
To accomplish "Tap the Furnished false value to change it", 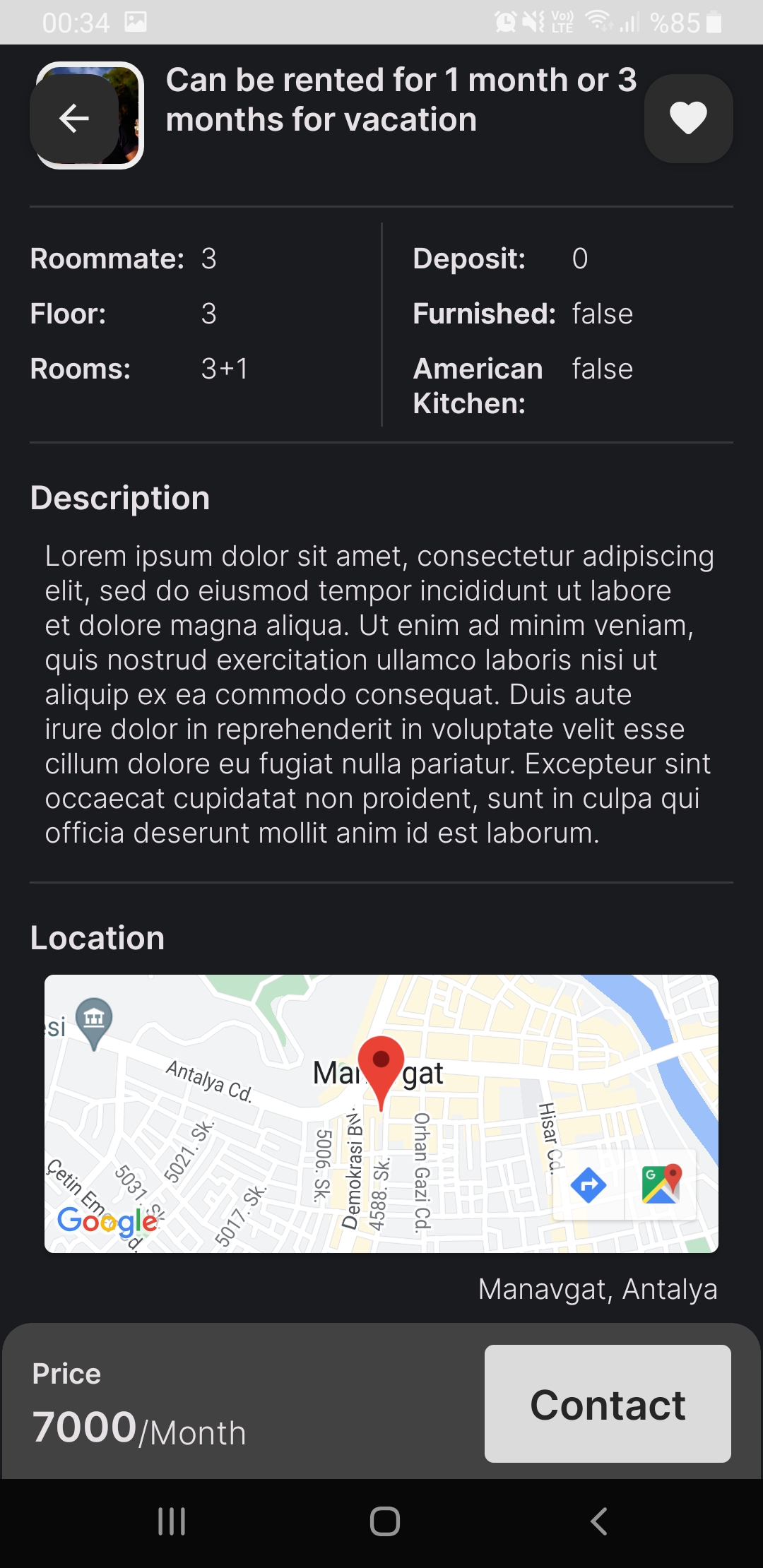I will tap(602, 314).
